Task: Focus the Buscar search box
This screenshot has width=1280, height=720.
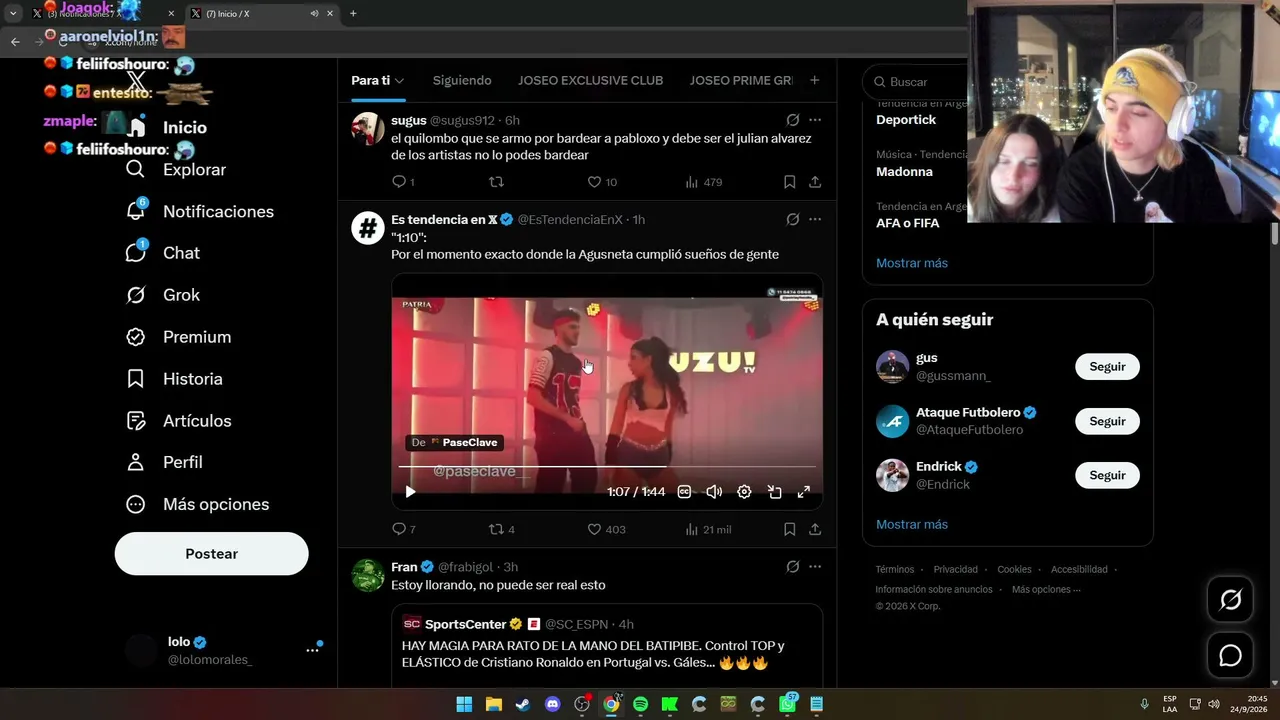Action: click(920, 82)
